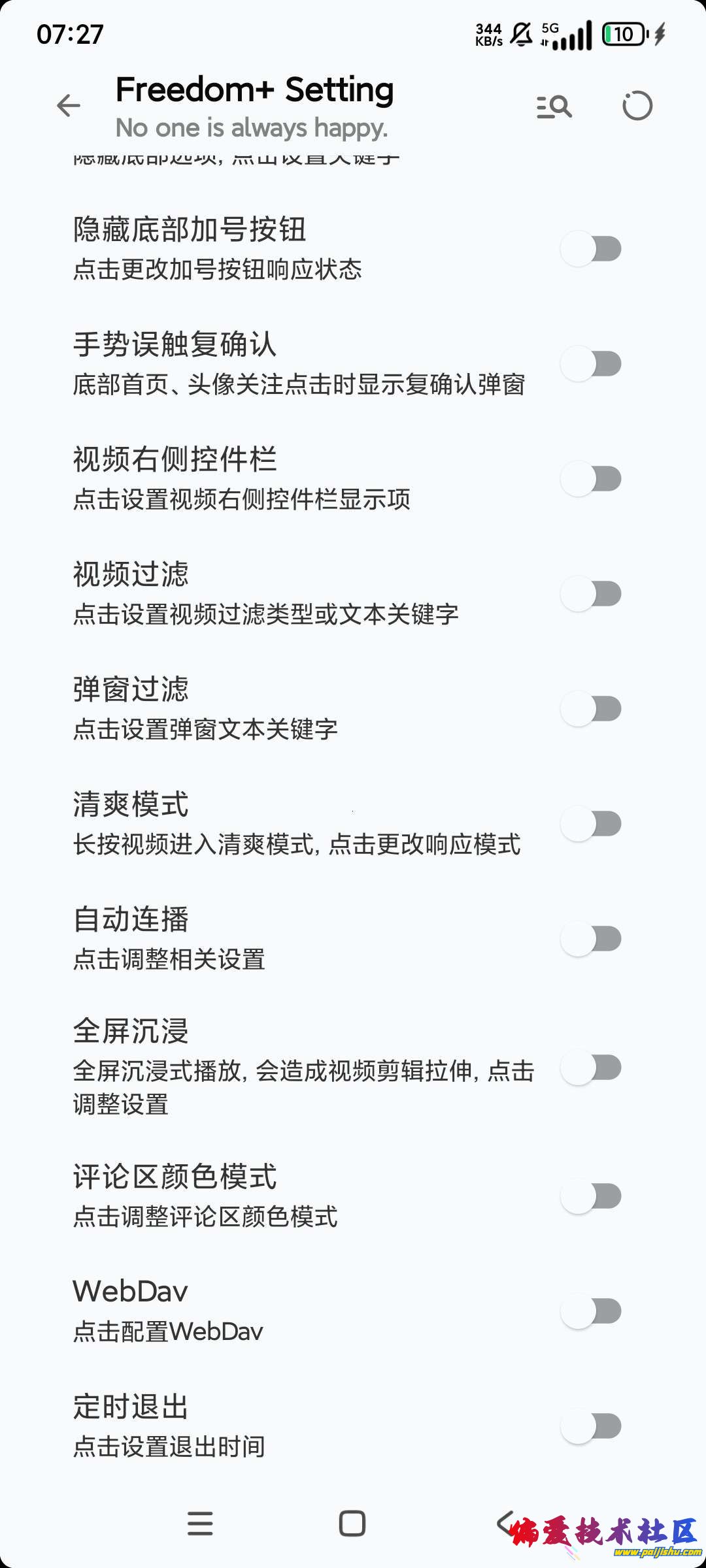The image size is (706, 1568).
Task: Toggle 视频右侧控件栏 on
Action: (x=591, y=479)
